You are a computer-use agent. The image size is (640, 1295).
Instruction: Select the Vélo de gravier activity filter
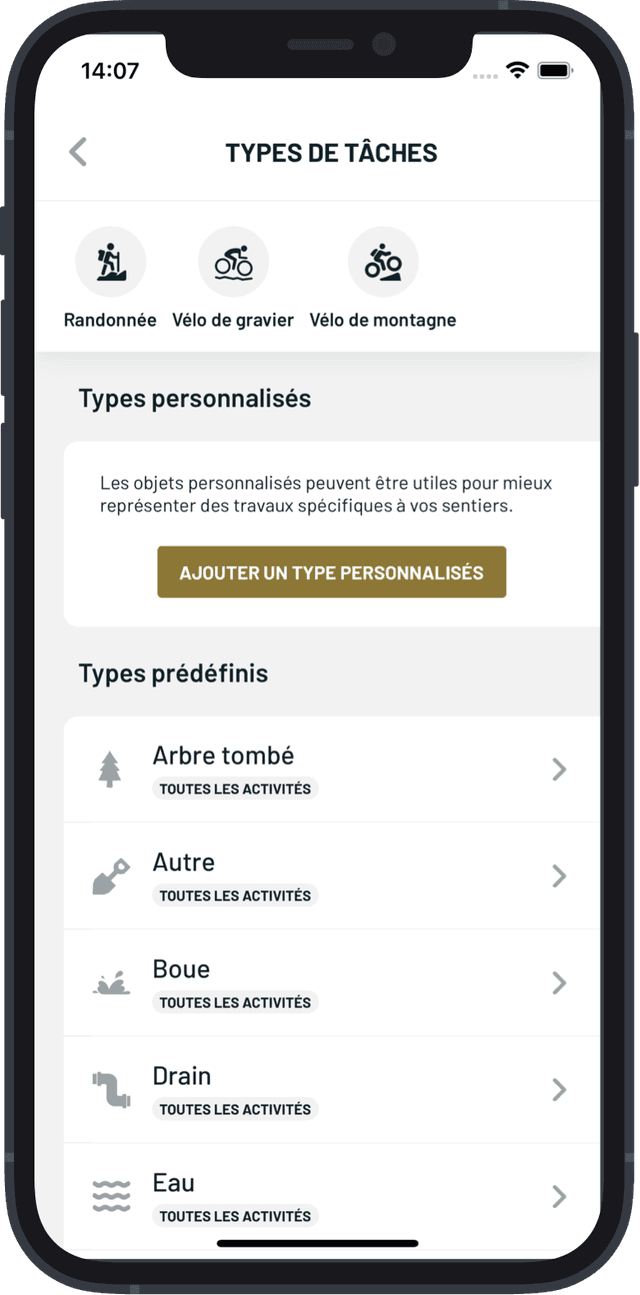(x=233, y=278)
